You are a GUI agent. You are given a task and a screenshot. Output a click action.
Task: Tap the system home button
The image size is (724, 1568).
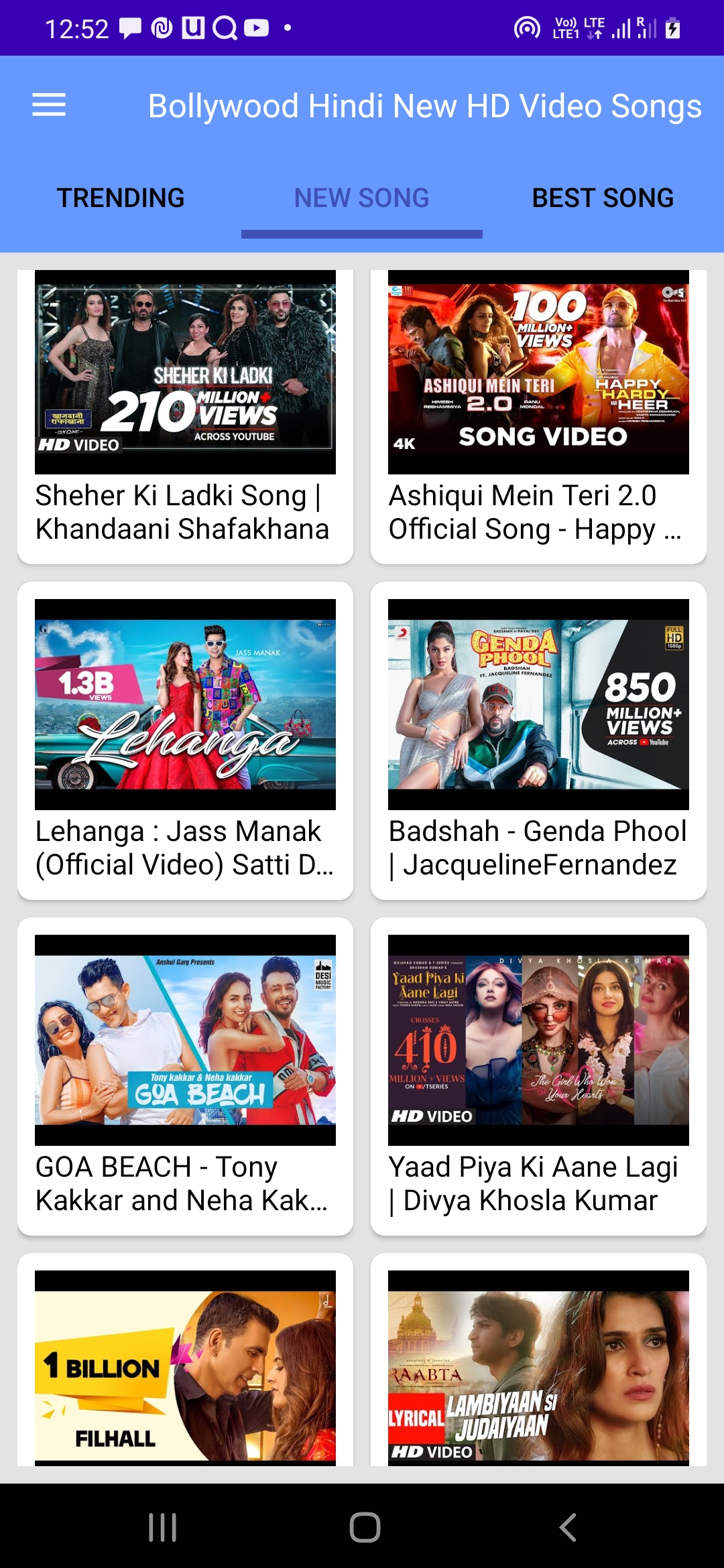coord(365,1527)
